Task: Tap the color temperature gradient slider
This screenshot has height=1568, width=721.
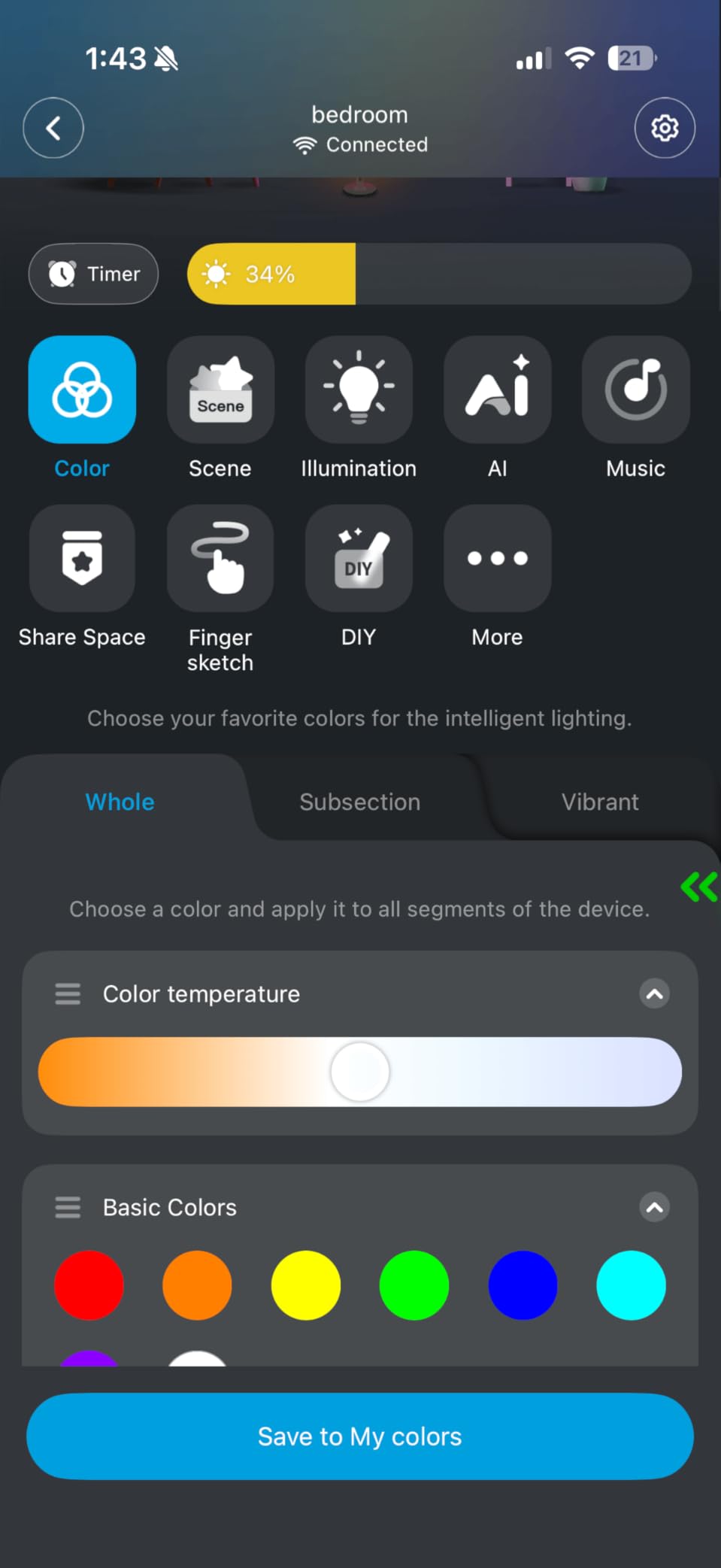Action: pyautogui.click(x=359, y=1072)
